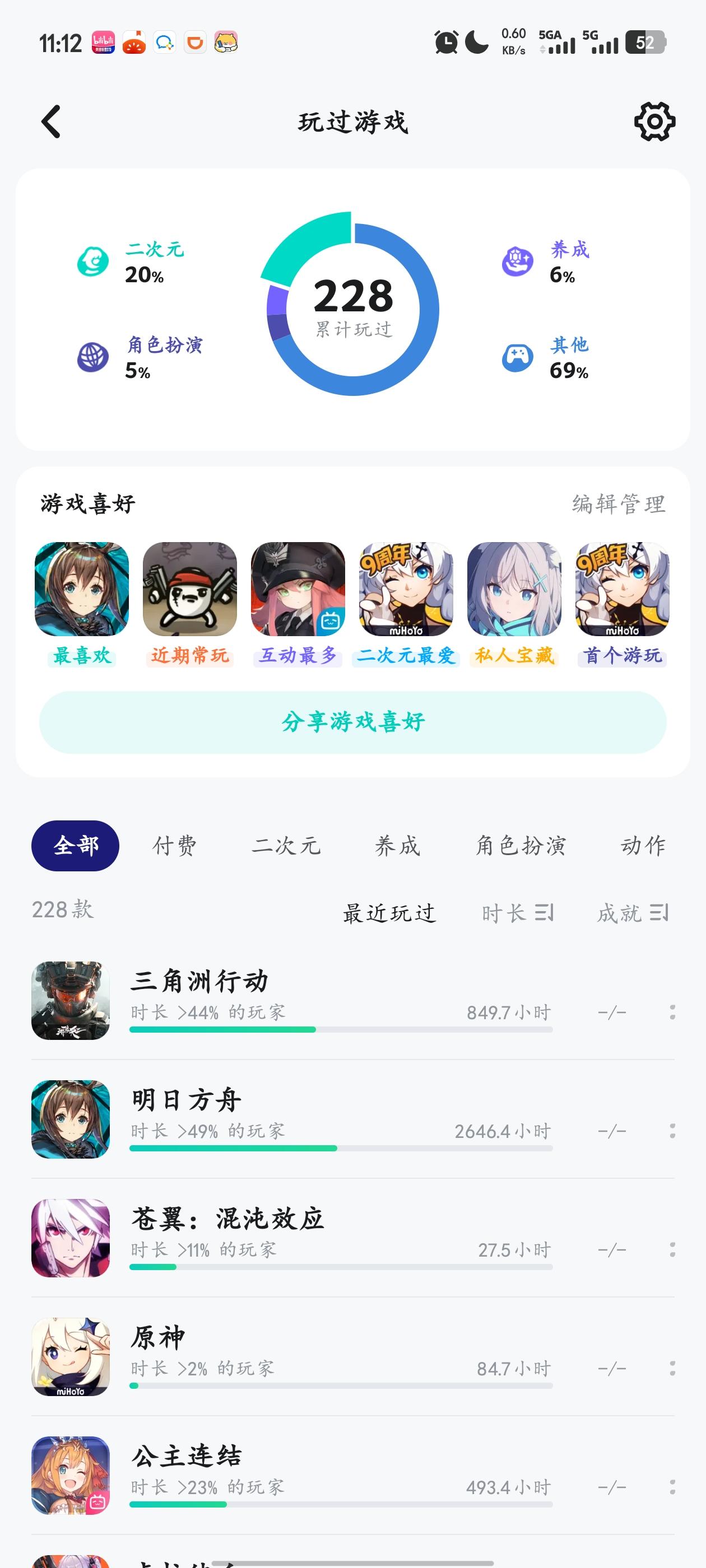Image resolution: width=706 pixels, height=1568 pixels.
Task: Select the 最近玩过 sort option
Action: [x=390, y=912]
